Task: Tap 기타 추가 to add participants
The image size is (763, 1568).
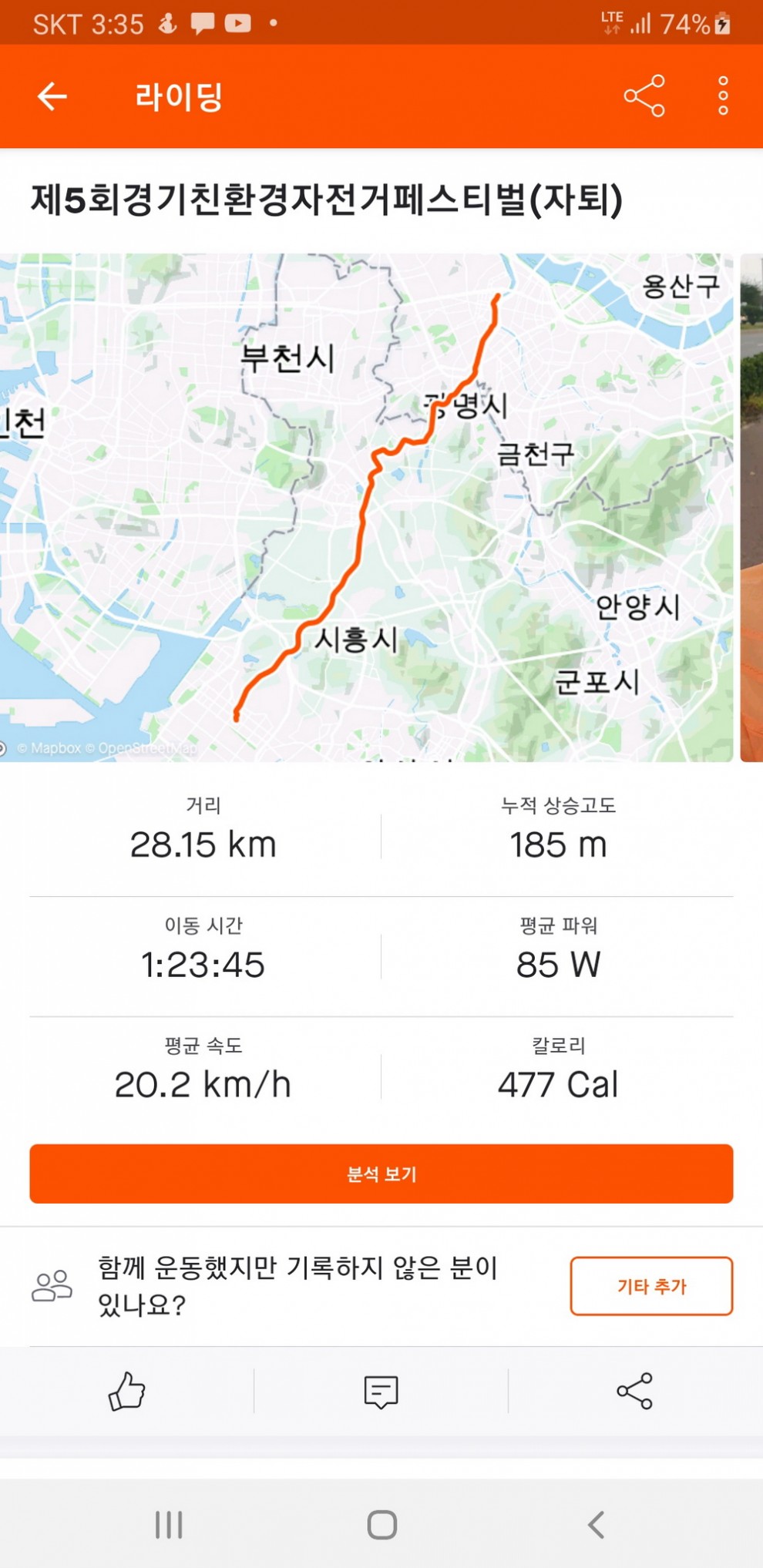Action: pos(651,1286)
